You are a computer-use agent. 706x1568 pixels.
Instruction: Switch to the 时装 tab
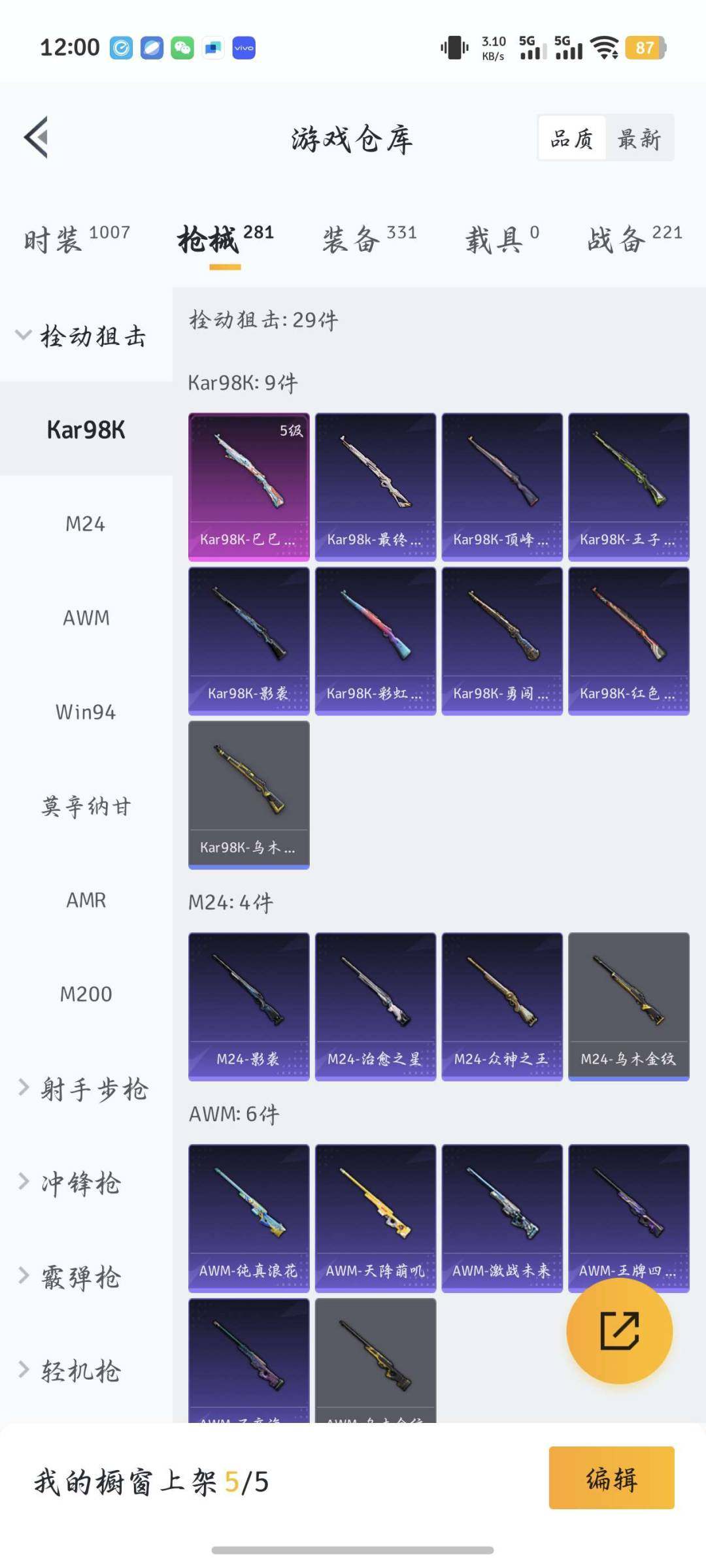click(76, 238)
